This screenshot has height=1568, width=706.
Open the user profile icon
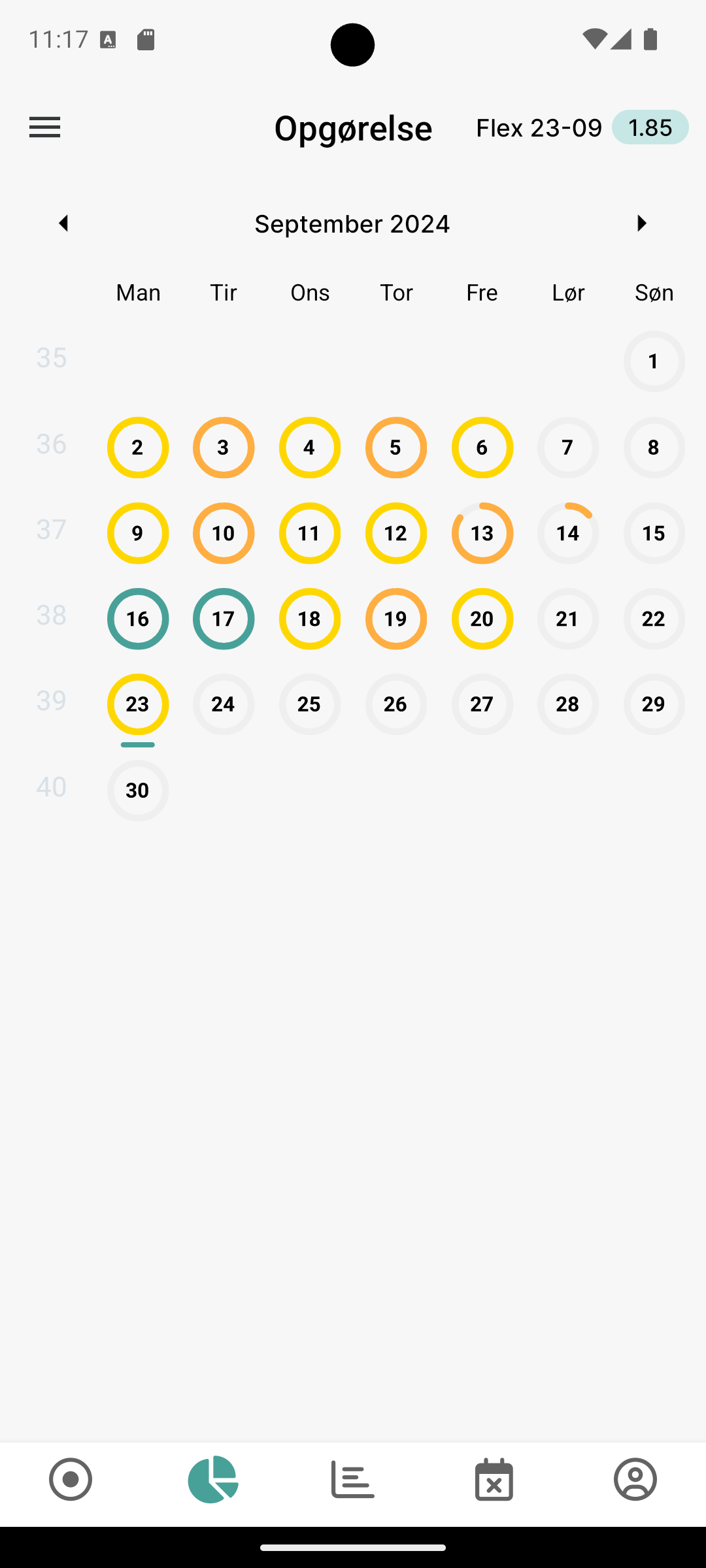click(x=635, y=1480)
